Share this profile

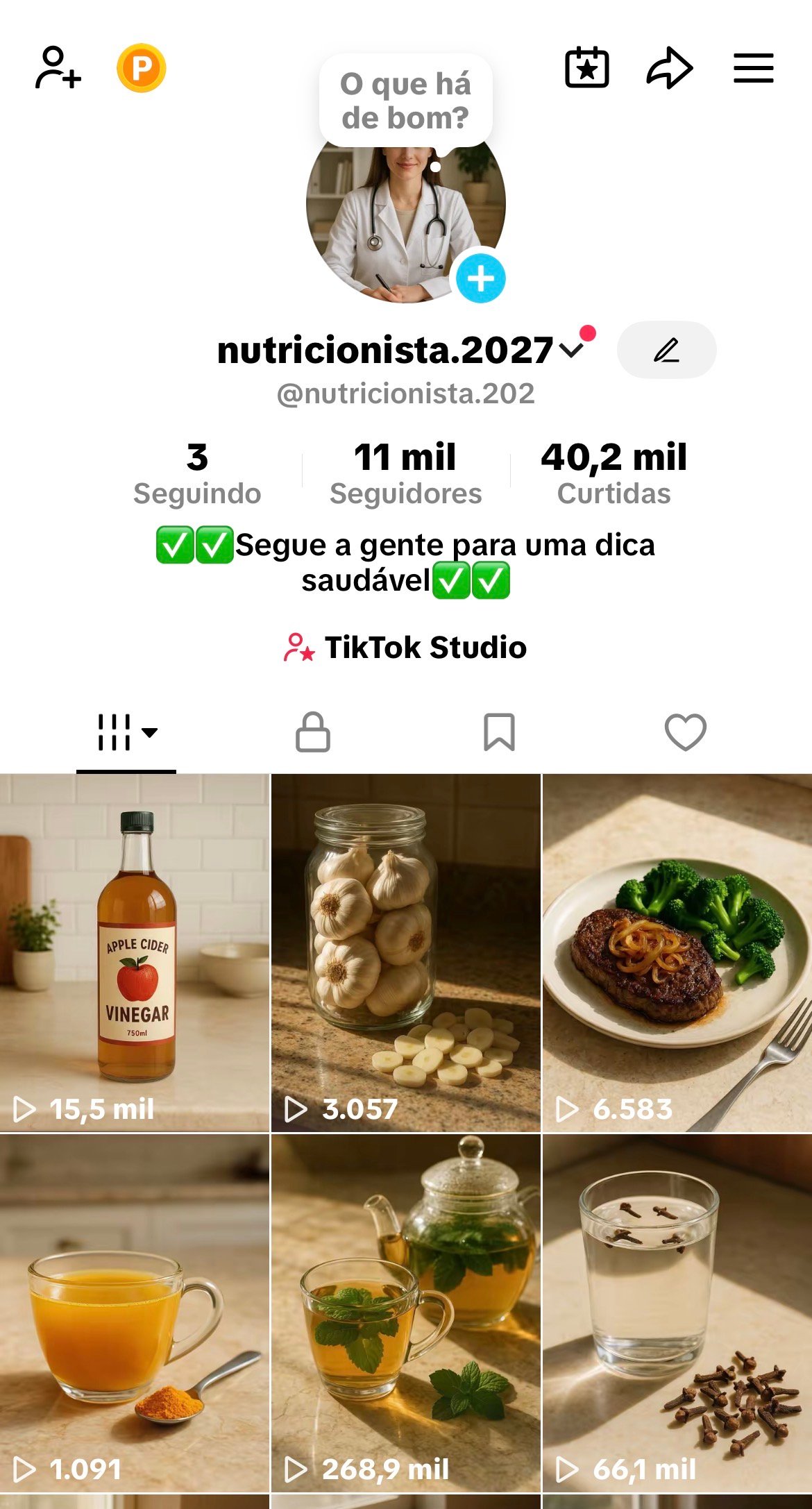point(669,68)
